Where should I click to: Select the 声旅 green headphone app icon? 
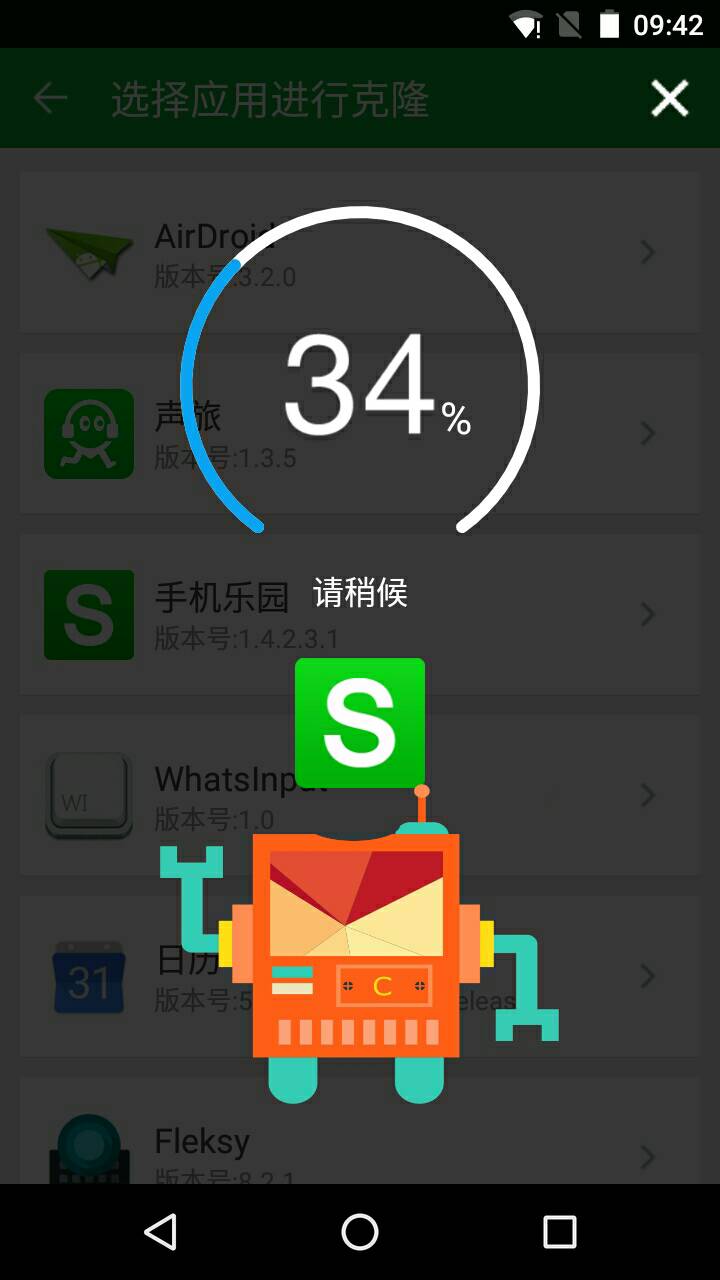click(x=88, y=432)
